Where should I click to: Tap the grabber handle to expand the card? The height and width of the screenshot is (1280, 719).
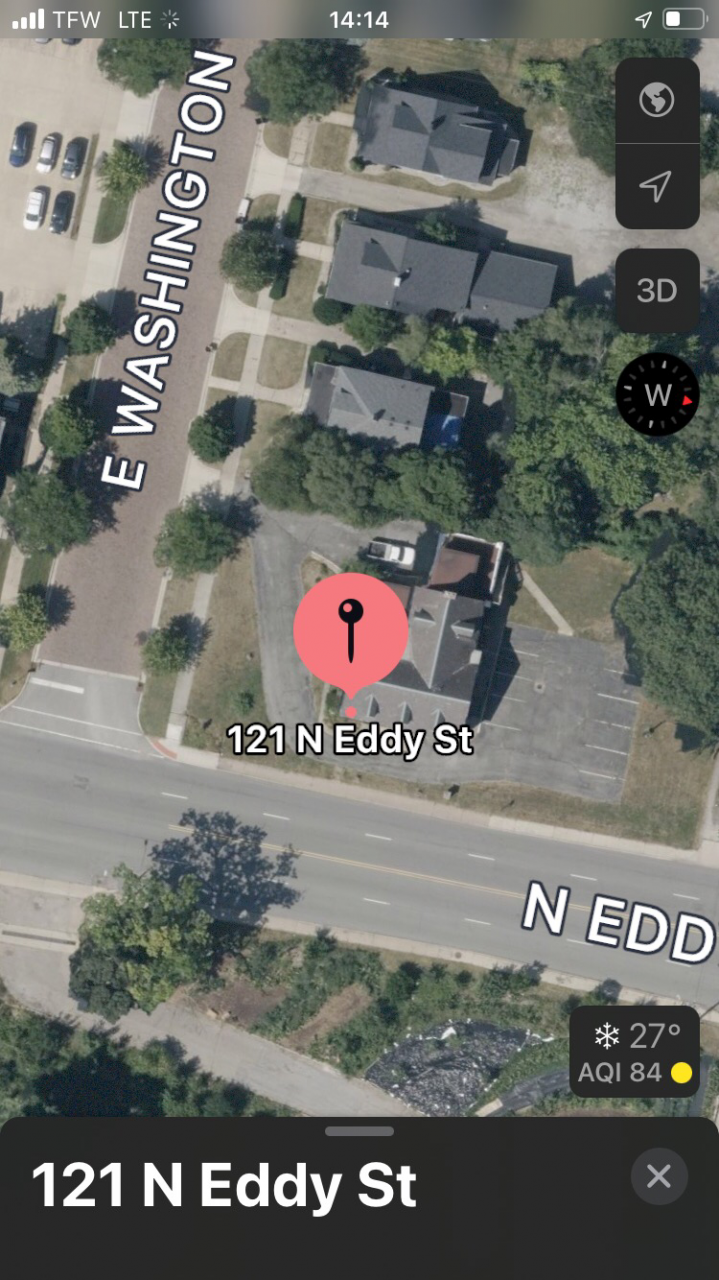pyautogui.click(x=359, y=1131)
